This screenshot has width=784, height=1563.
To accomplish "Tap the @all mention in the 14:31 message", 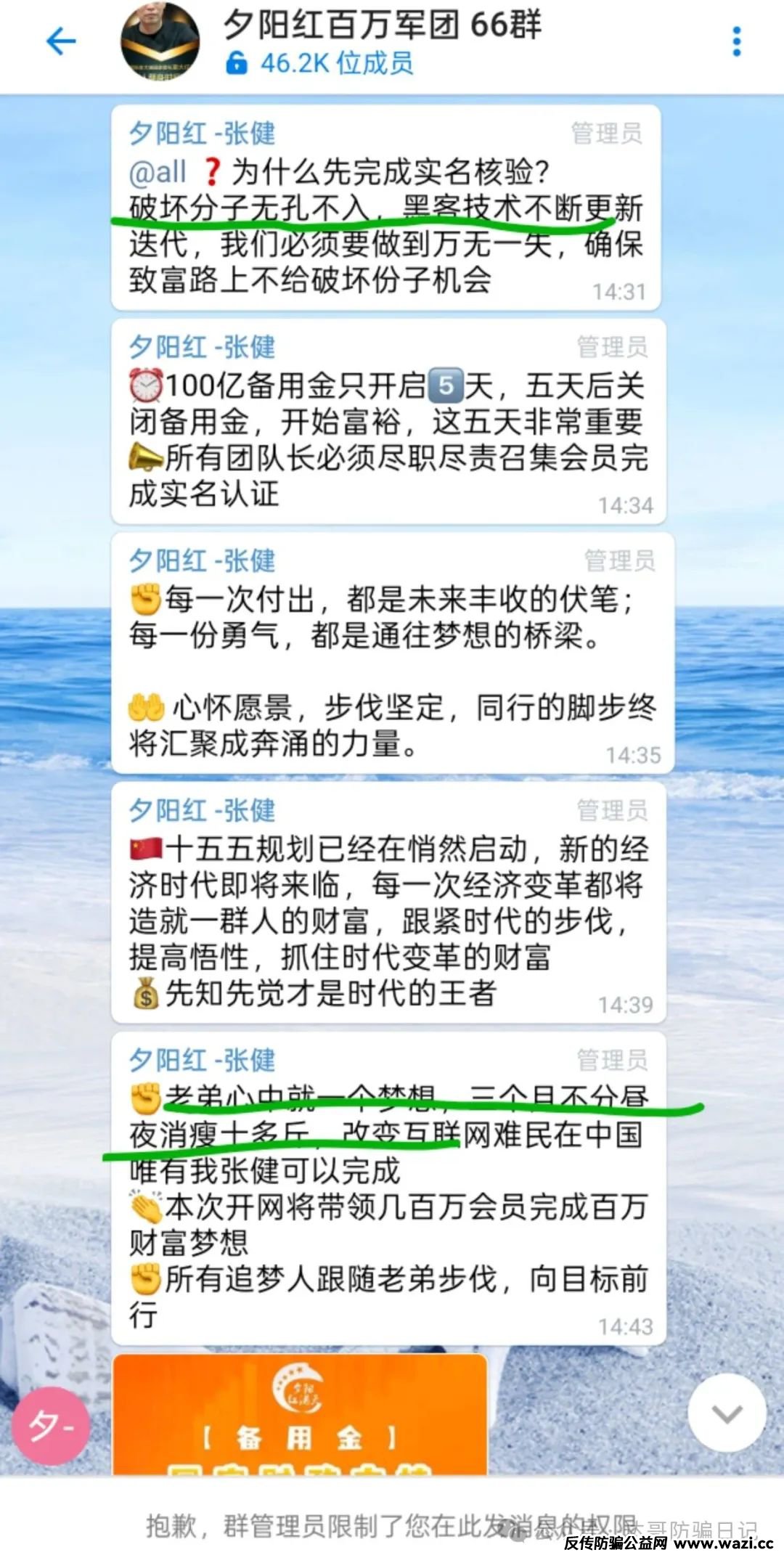I will (158, 173).
